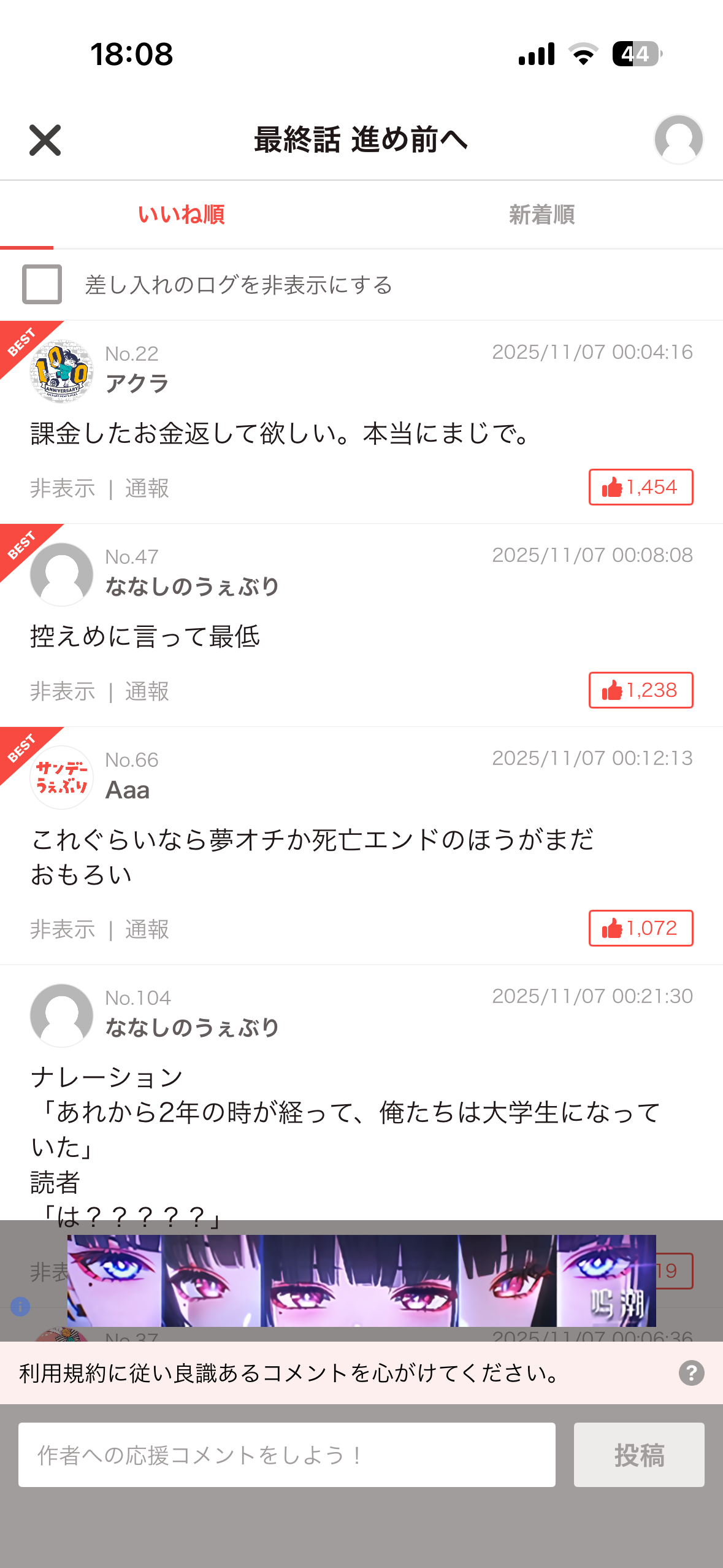This screenshot has height=1568, width=723.
Task: Close the comments screen with the X
Action: [45, 140]
